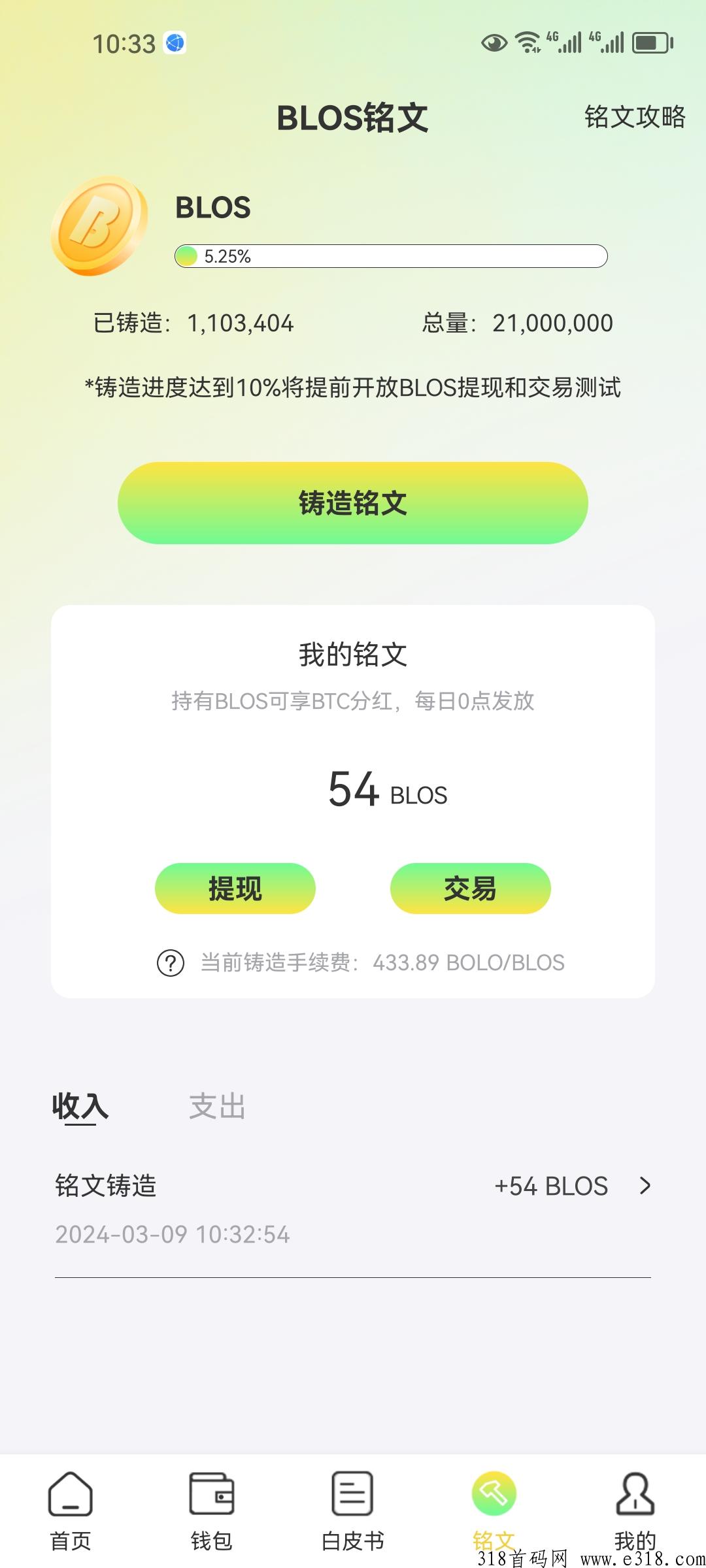Switch to the 收入 tab

80,1107
